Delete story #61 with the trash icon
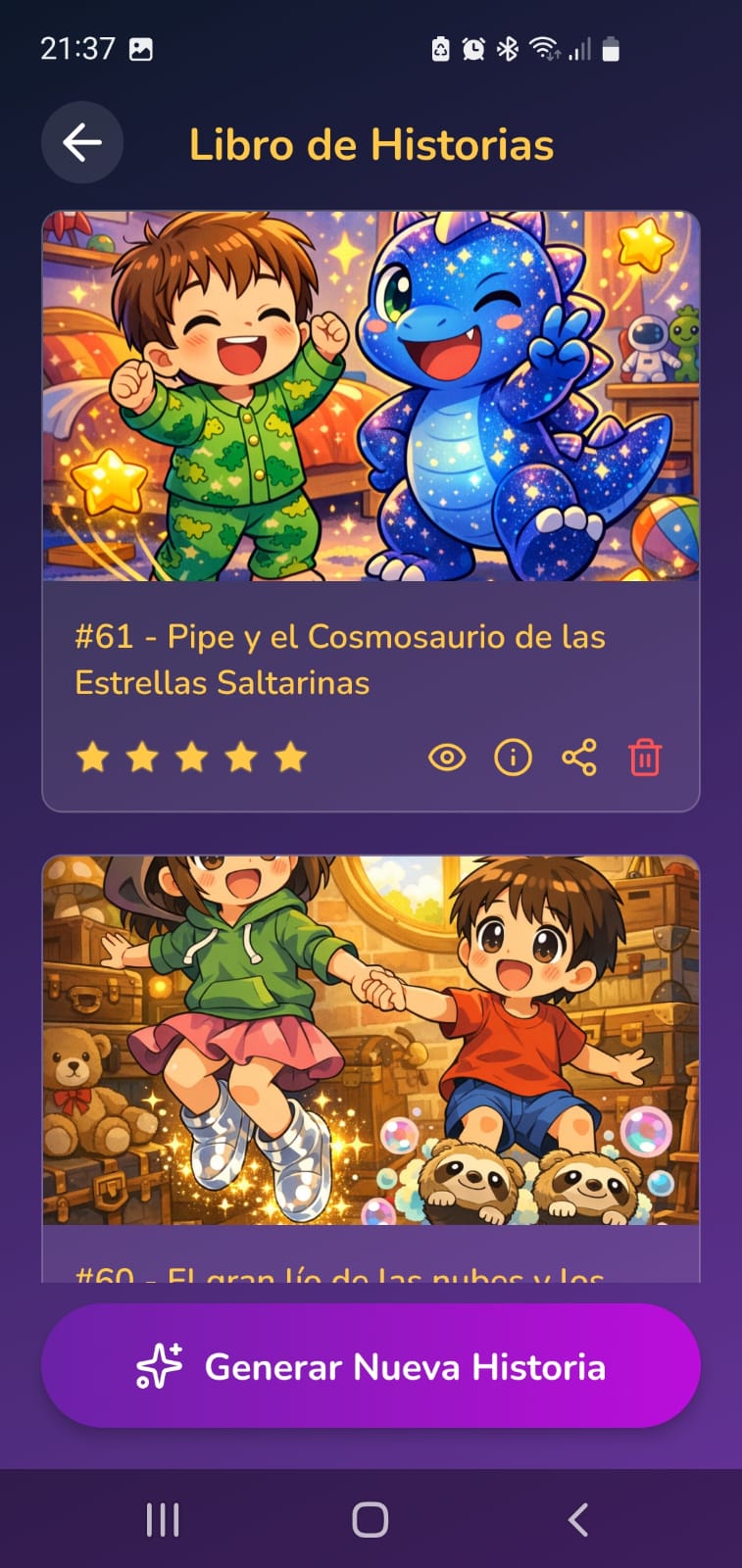The height and width of the screenshot is (1568, 742). [x=644, y=758]
